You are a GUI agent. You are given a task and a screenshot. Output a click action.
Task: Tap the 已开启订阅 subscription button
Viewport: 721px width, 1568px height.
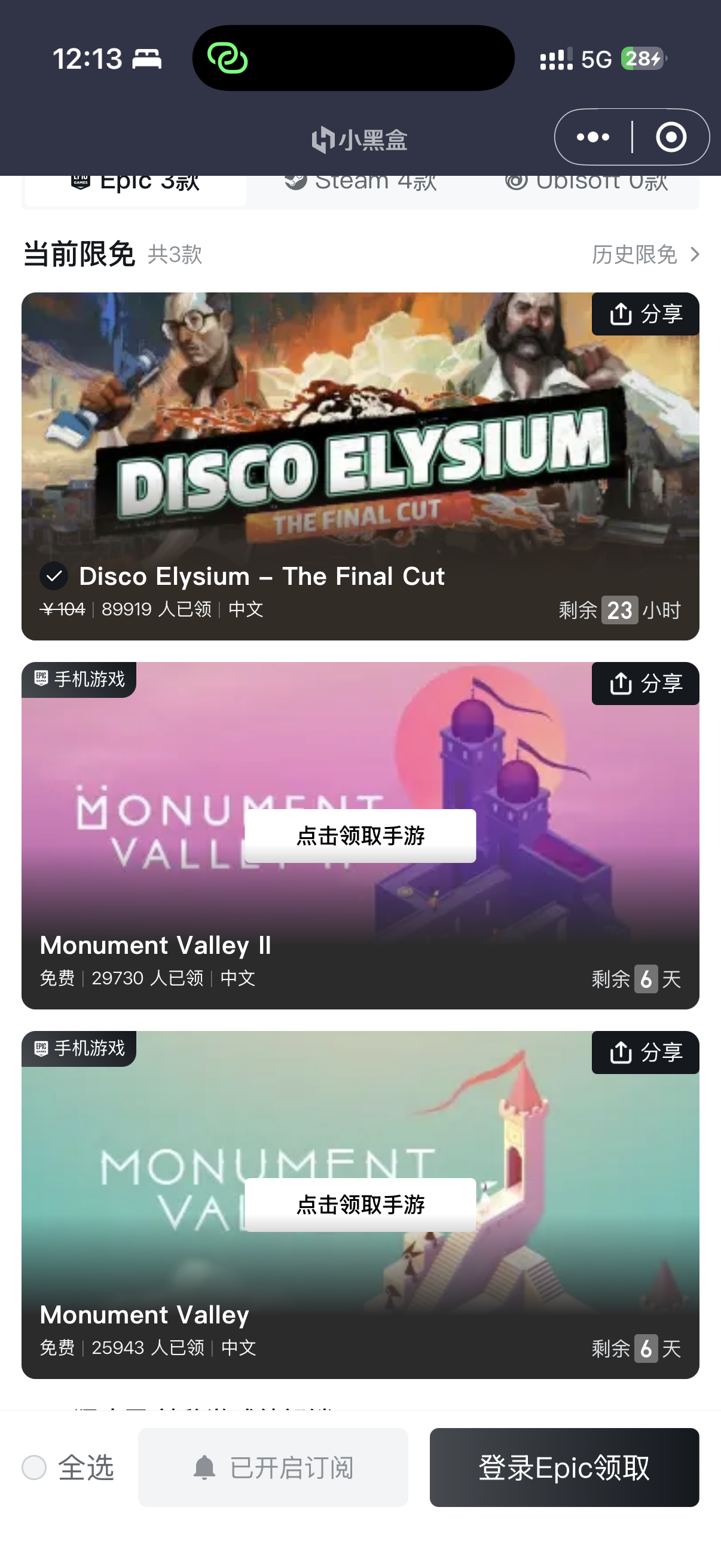pyautogui.click(x=273, y=1468)
